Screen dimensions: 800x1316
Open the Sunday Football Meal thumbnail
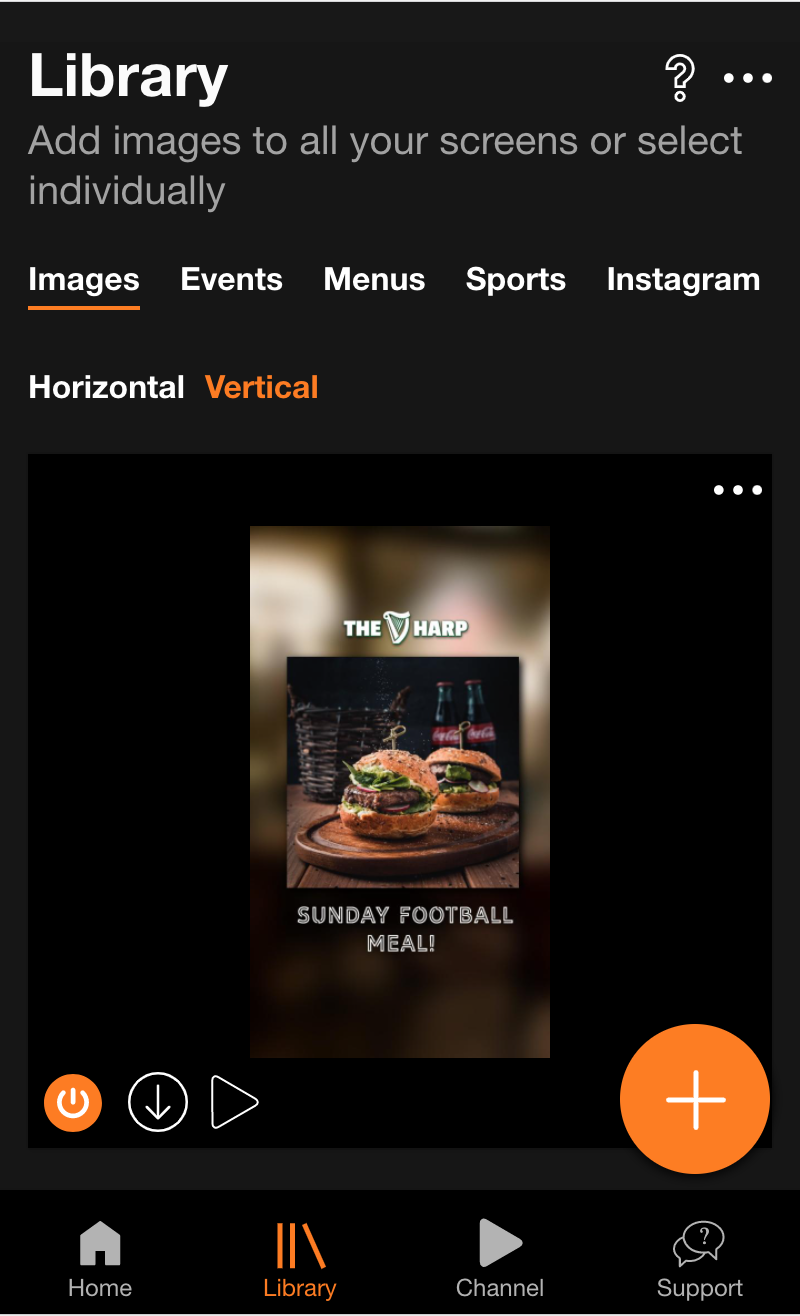[399, 790]
